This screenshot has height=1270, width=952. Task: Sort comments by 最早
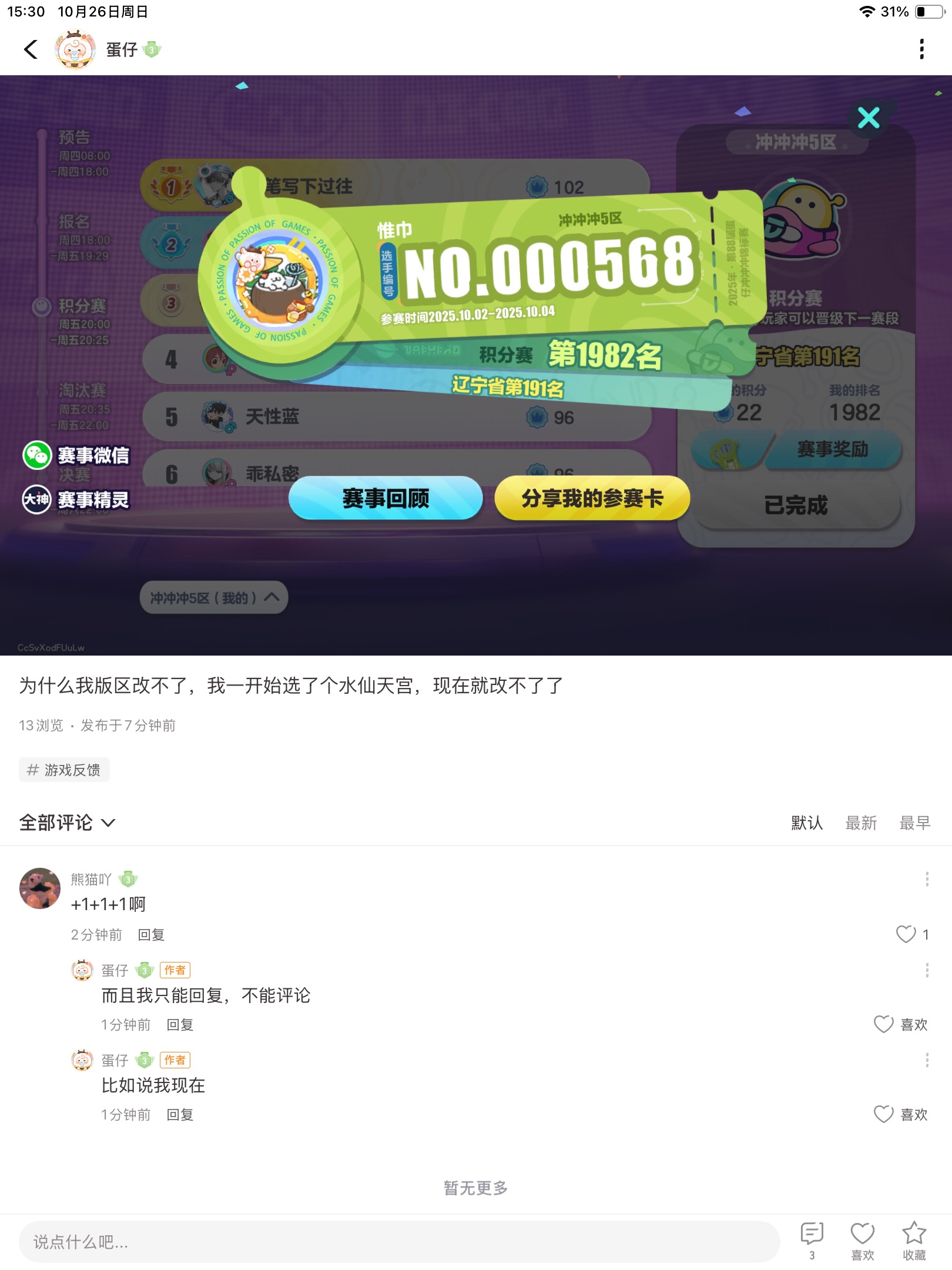915,823
